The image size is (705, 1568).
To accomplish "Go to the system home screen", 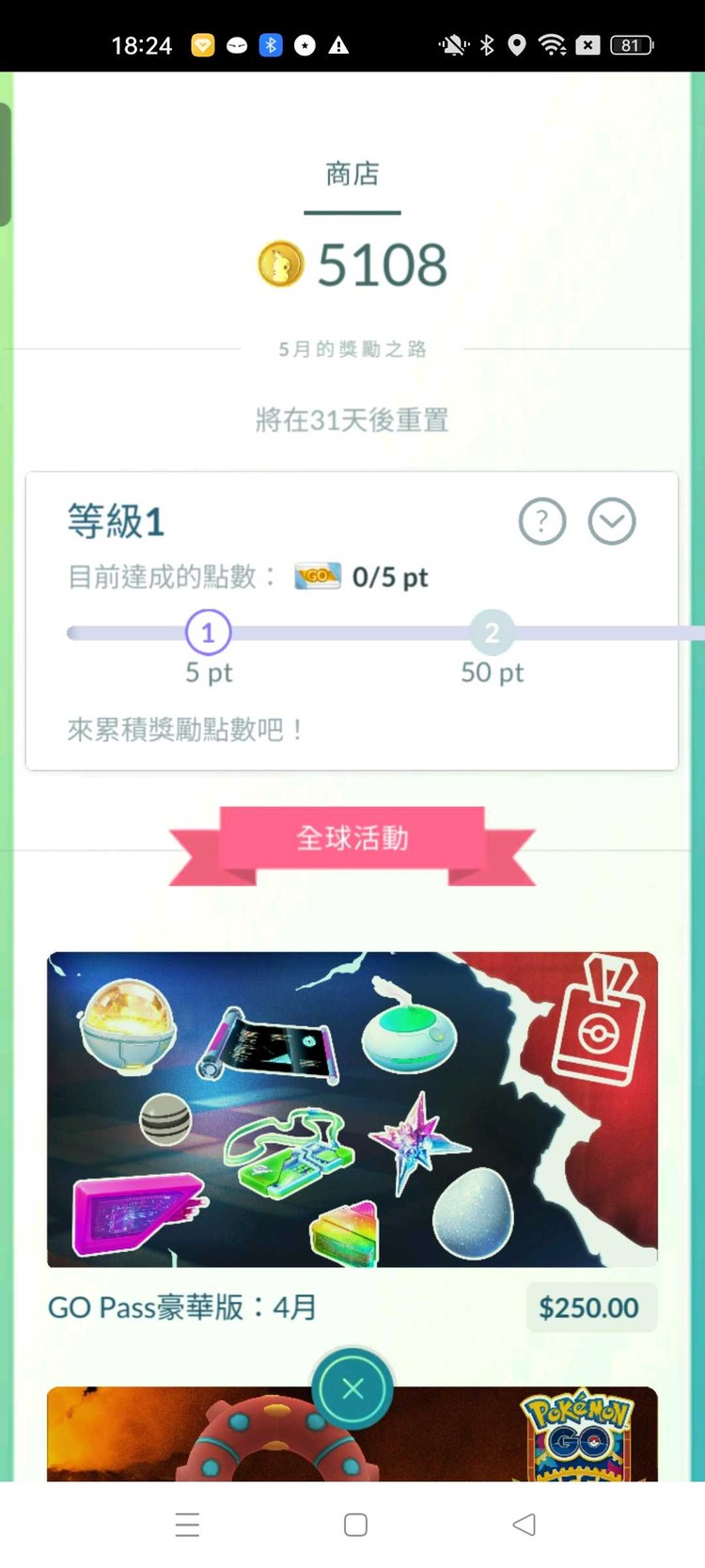I will coord(355,1525).
